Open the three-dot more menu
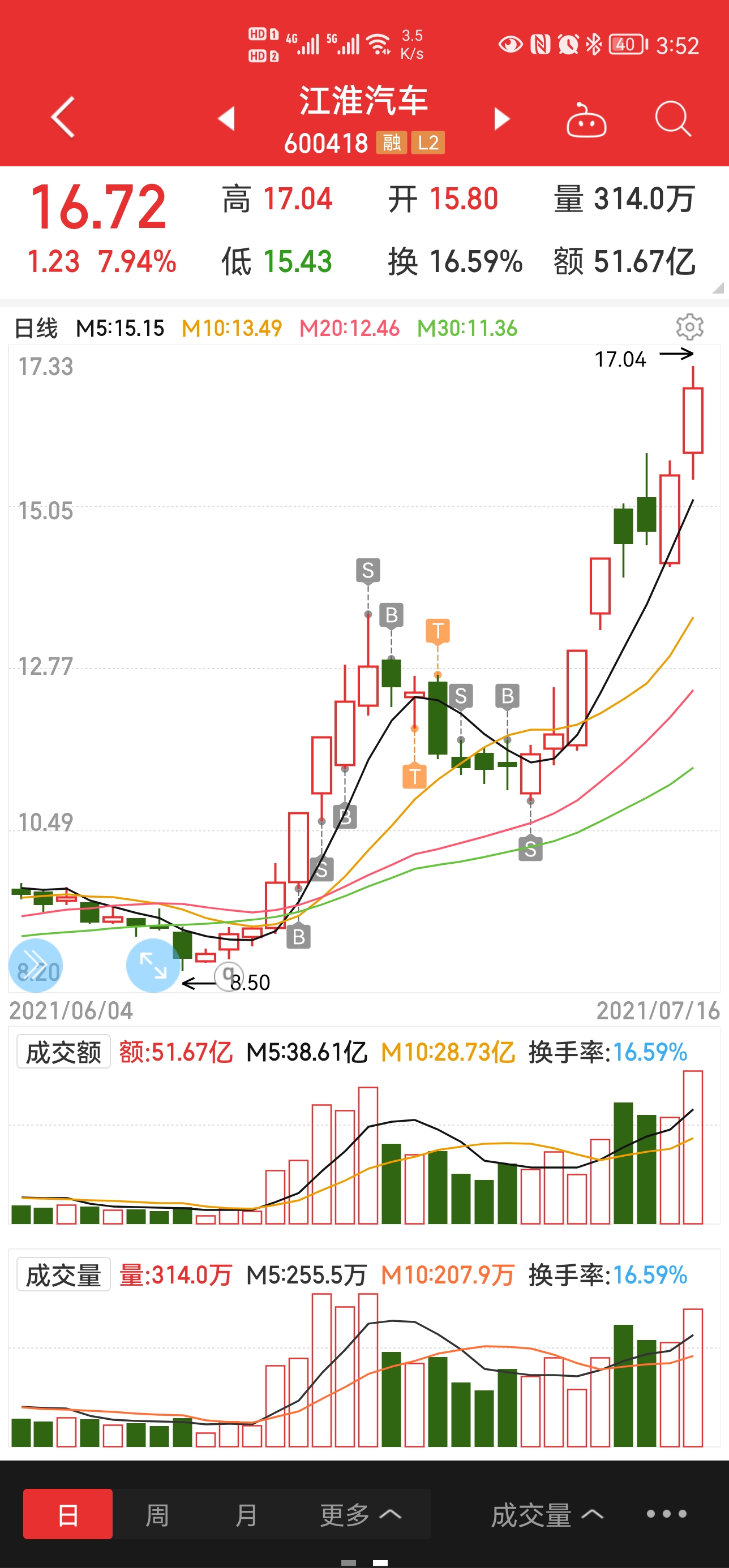The height and width of the screenshot is (1568, 729). pos(666,1514)
